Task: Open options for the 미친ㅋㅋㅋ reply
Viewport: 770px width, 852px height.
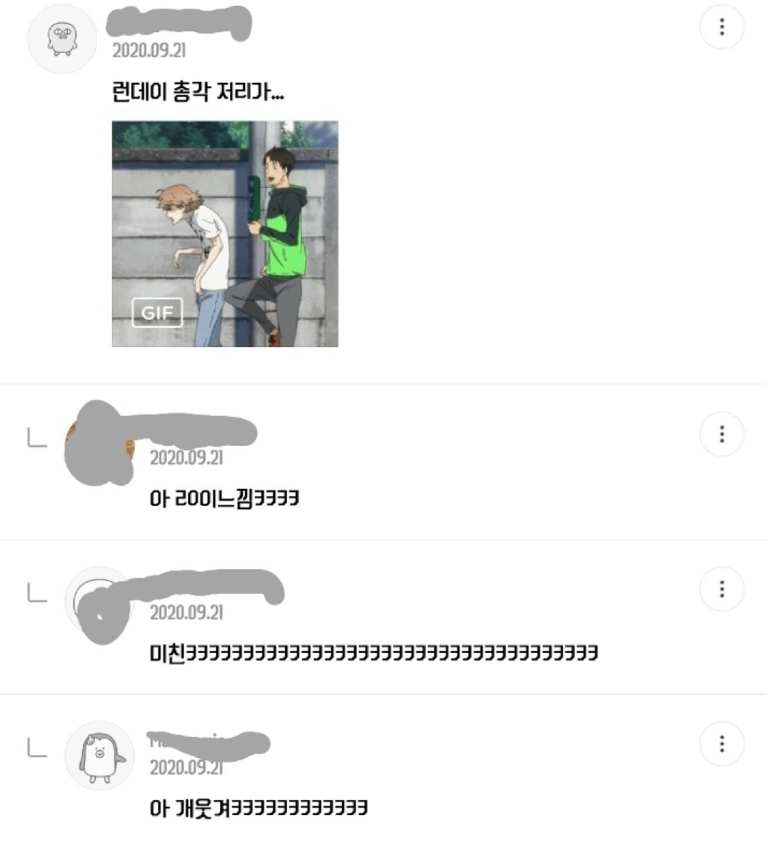Action: pyautogui.click(x=722, y=588)
